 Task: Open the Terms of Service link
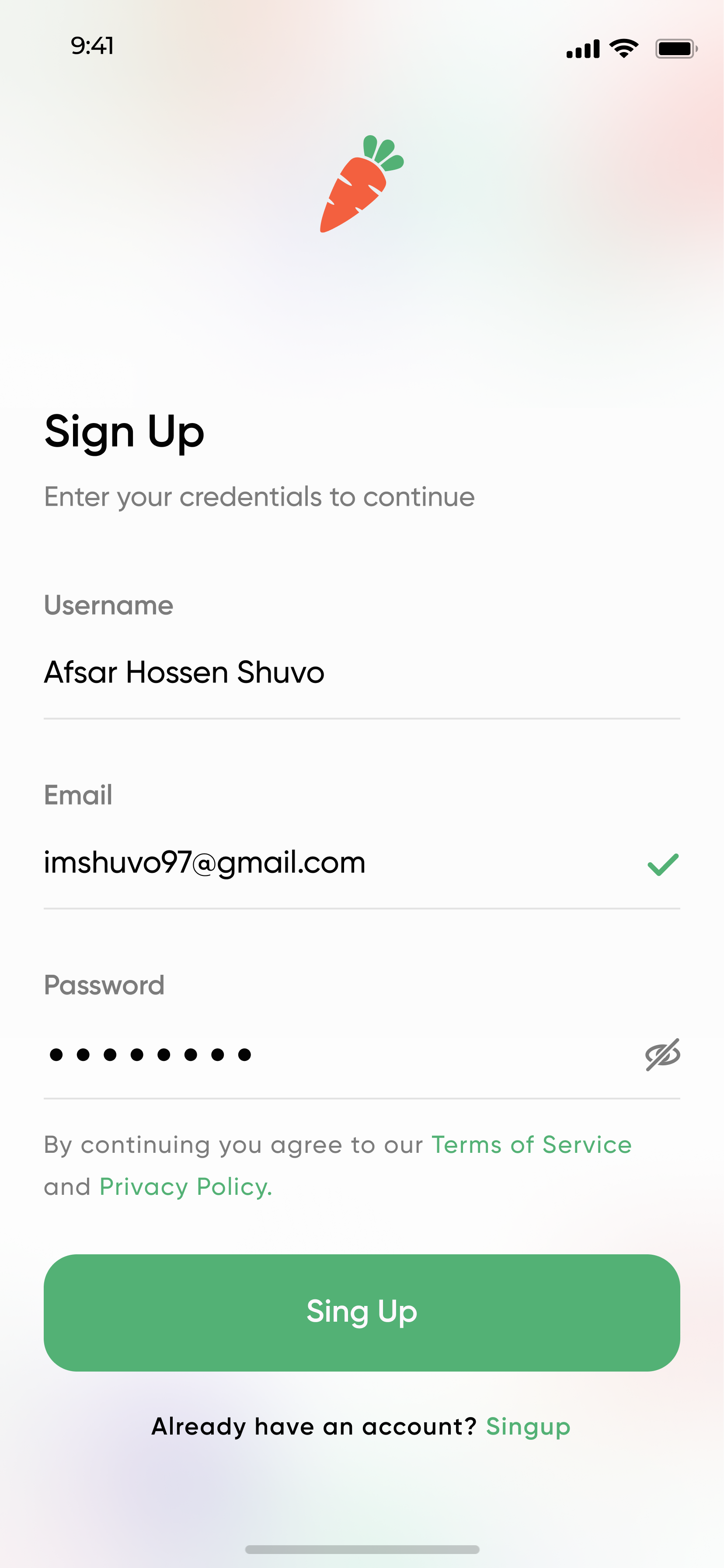pyautogui.click(x=531, y=1145)
